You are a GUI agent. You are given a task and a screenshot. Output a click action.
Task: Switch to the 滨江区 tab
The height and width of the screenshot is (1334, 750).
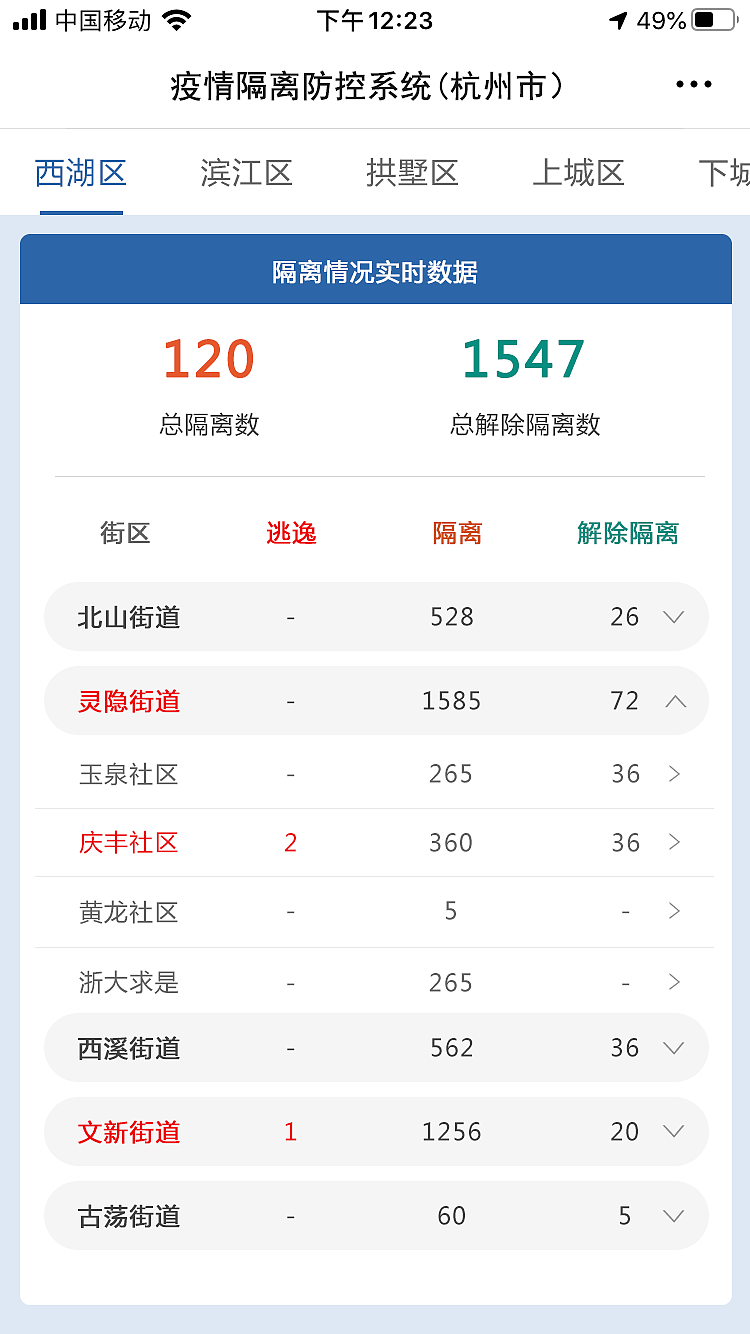[x=246, y=172]
